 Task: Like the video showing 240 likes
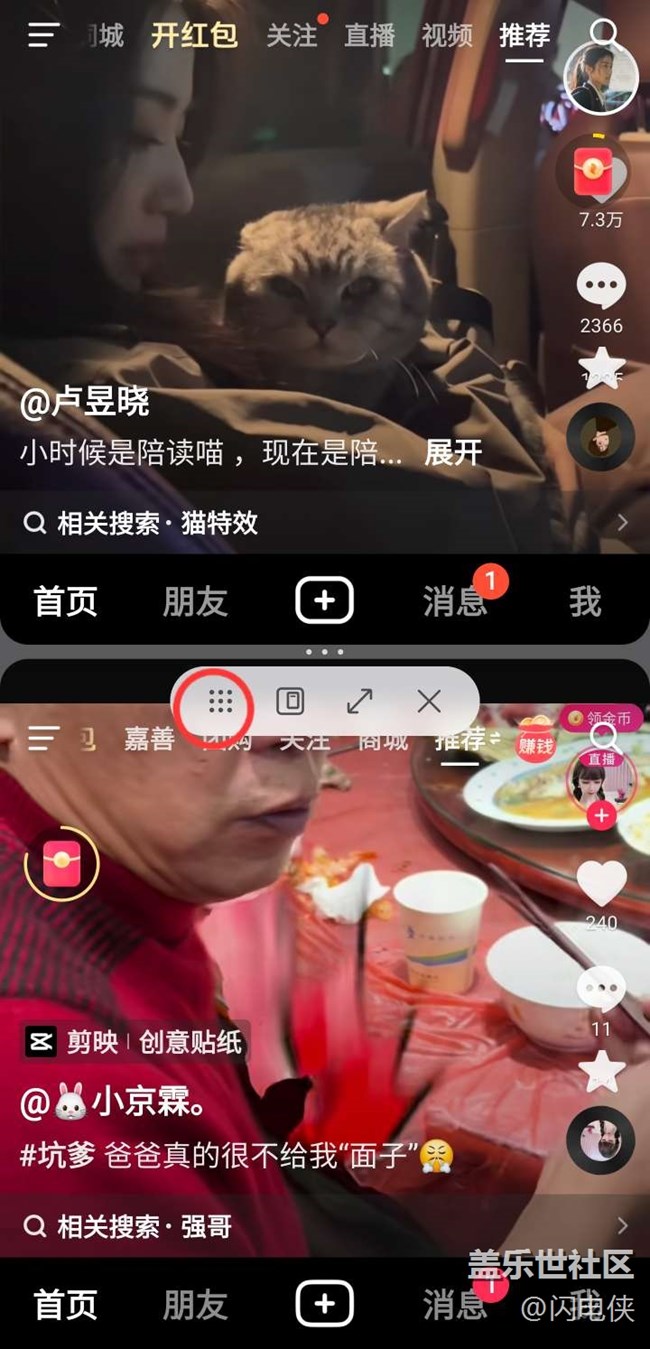point(601,883)
